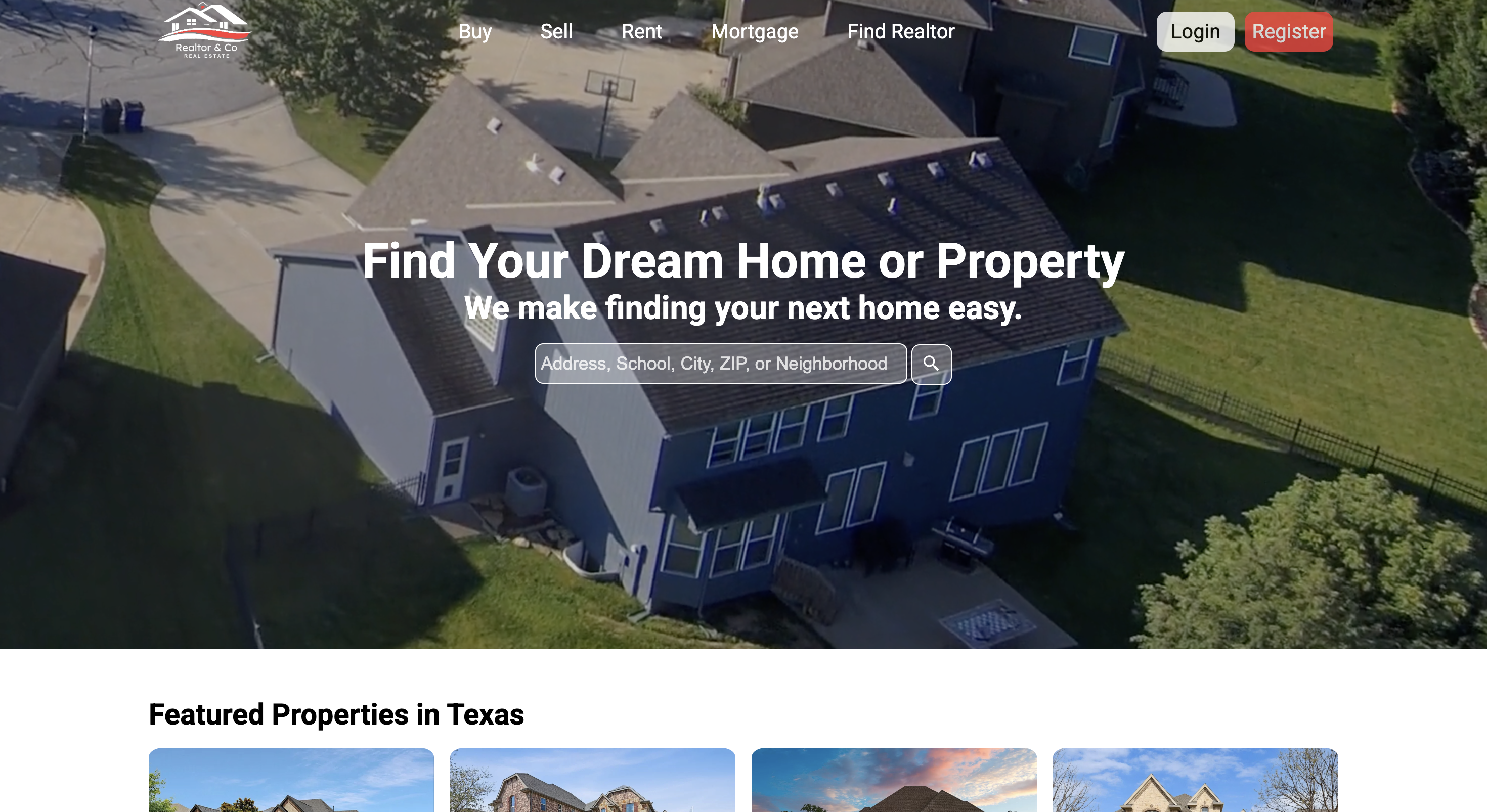
Task: Open the Rent section
Action: coord(641,32)
